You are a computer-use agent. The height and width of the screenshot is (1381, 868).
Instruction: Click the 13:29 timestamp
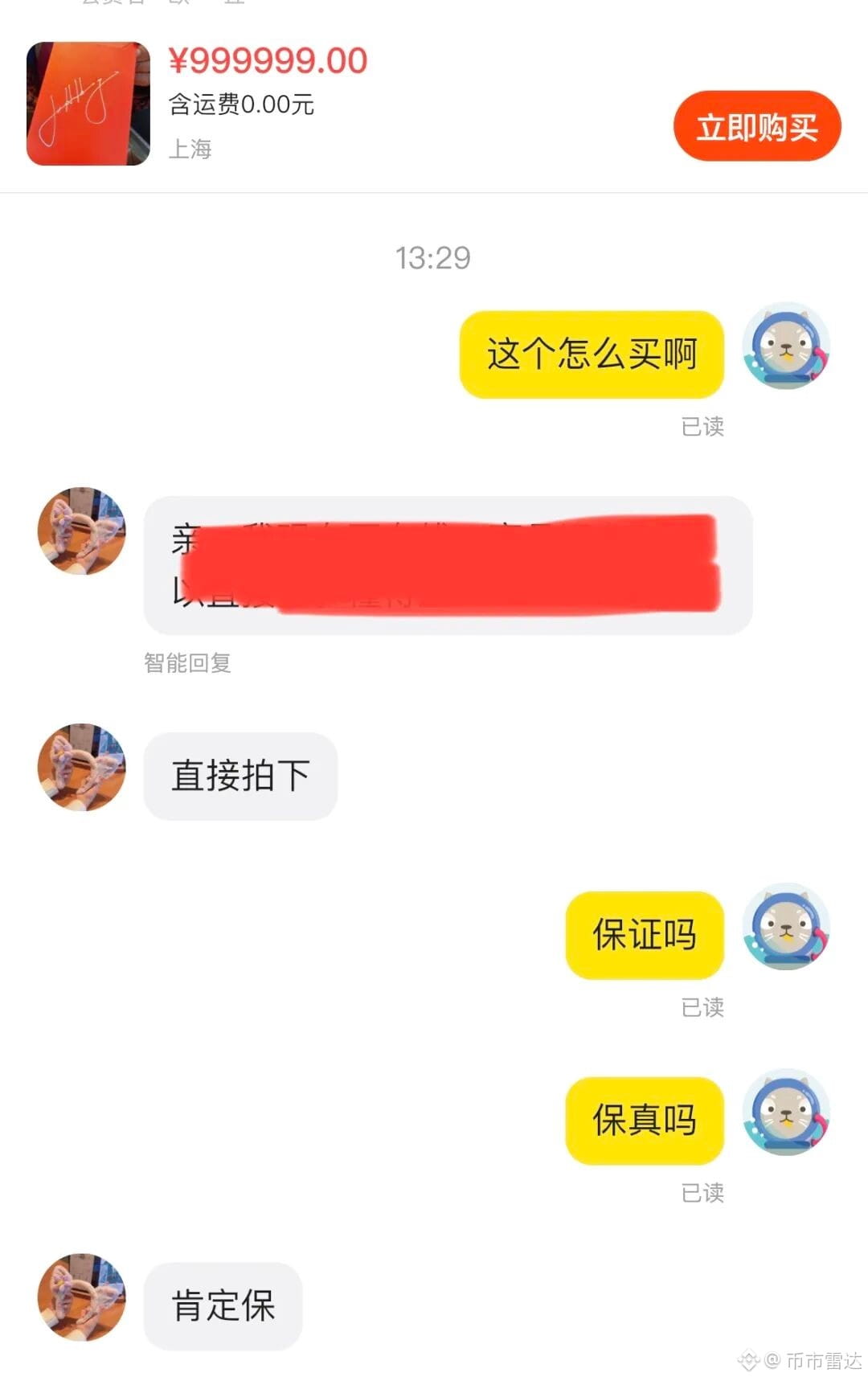(x=432, y=258)
